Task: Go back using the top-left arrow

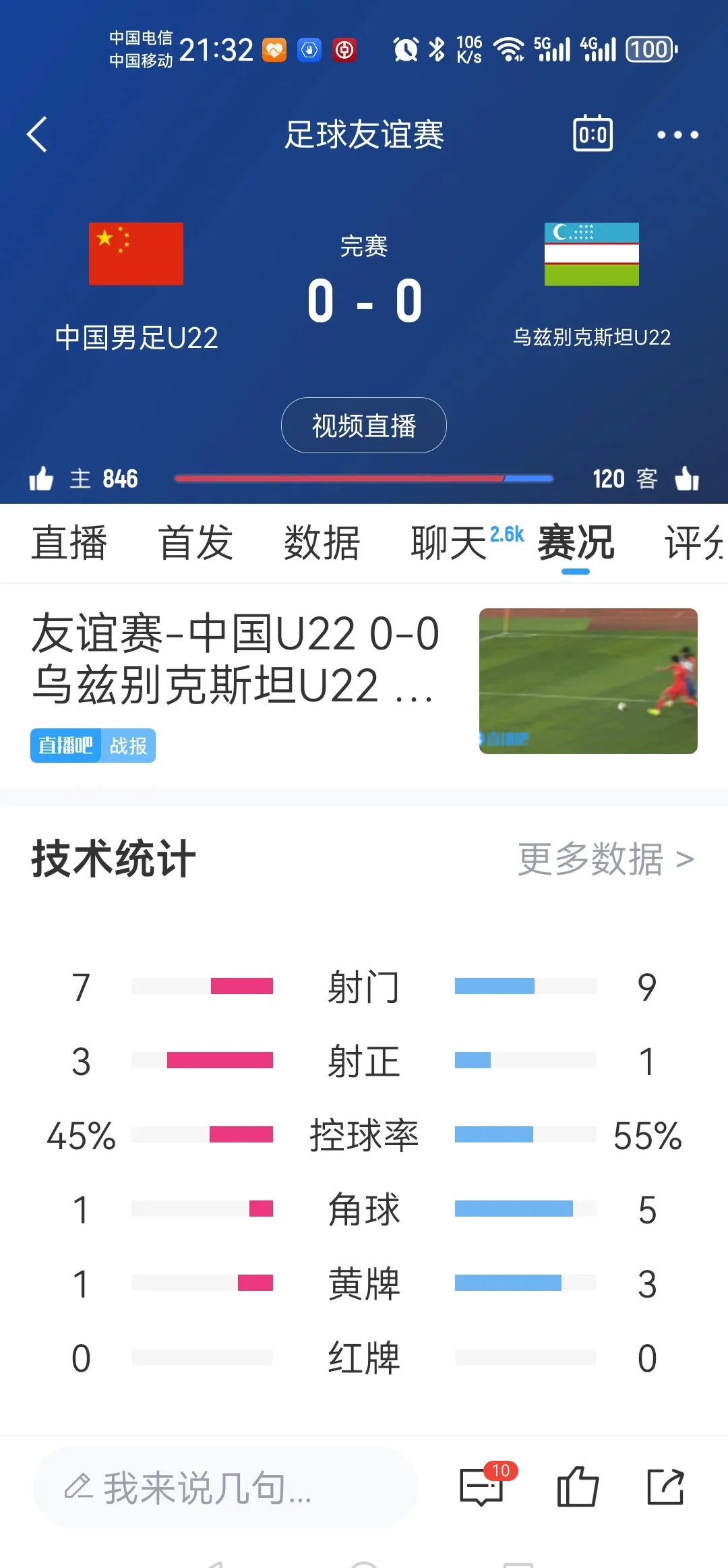Action: click(38, 134)
